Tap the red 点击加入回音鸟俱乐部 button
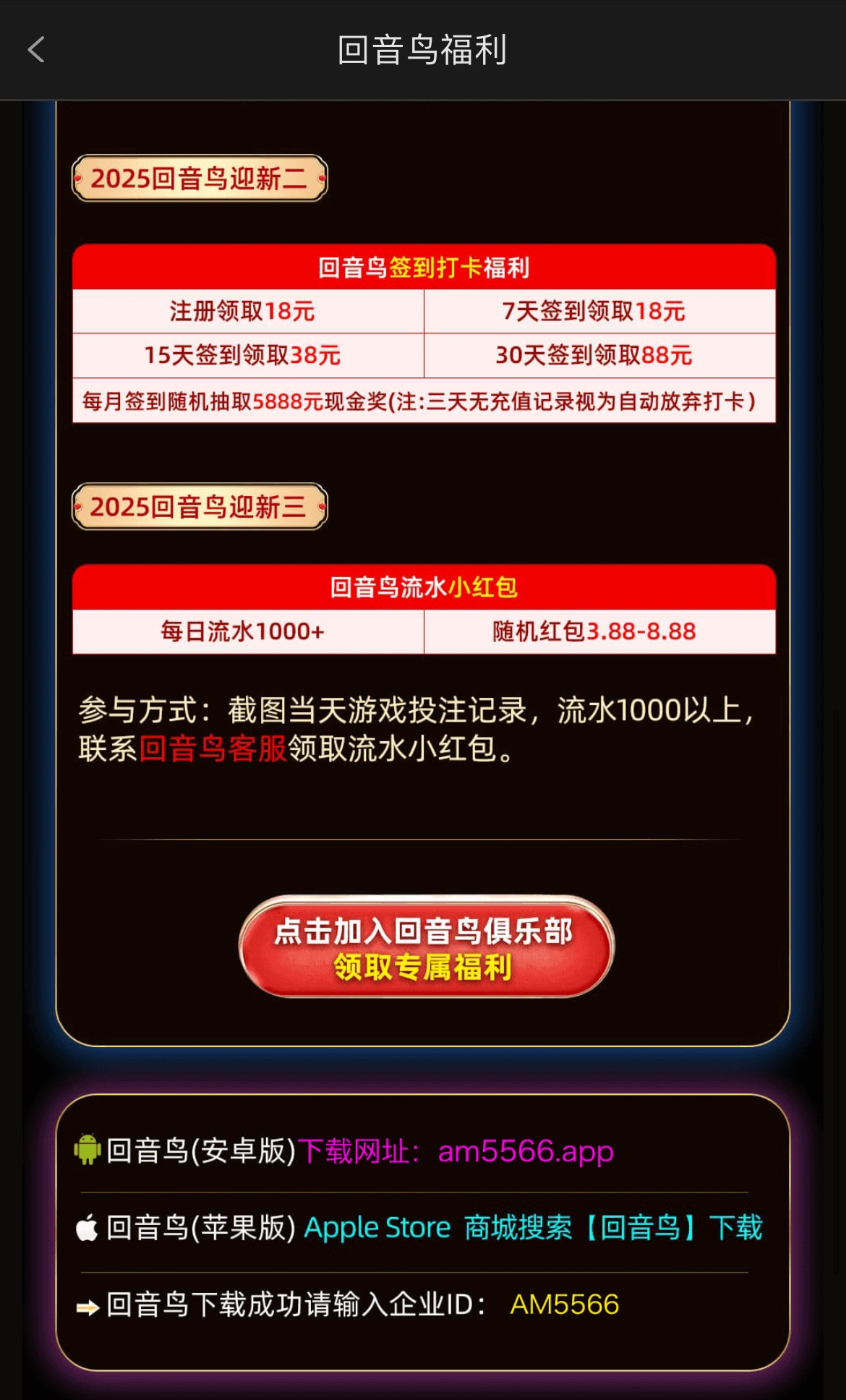The height and width of the screenshot is (1400, 846). [426, 947]
